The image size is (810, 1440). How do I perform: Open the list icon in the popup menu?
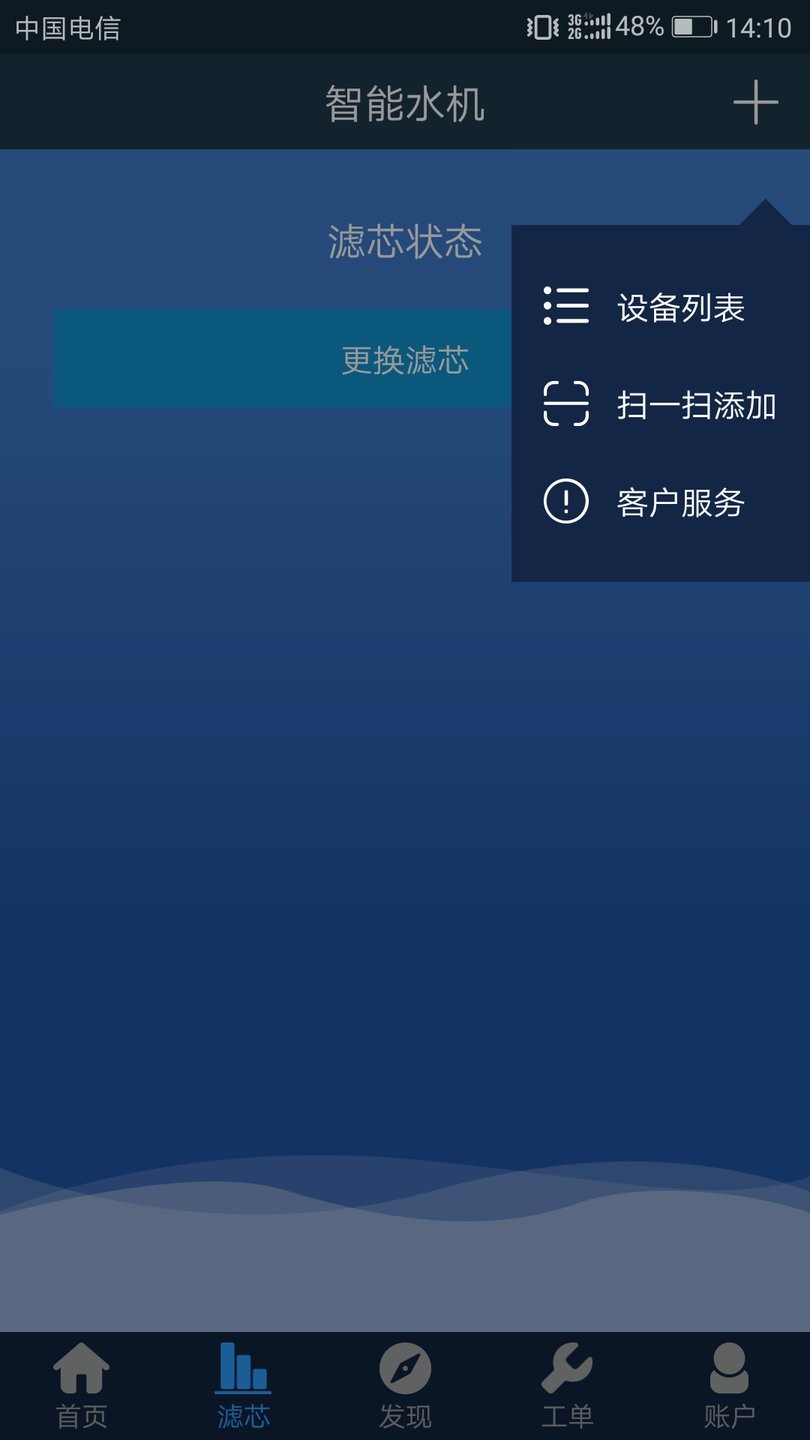[x=565, y=307]
